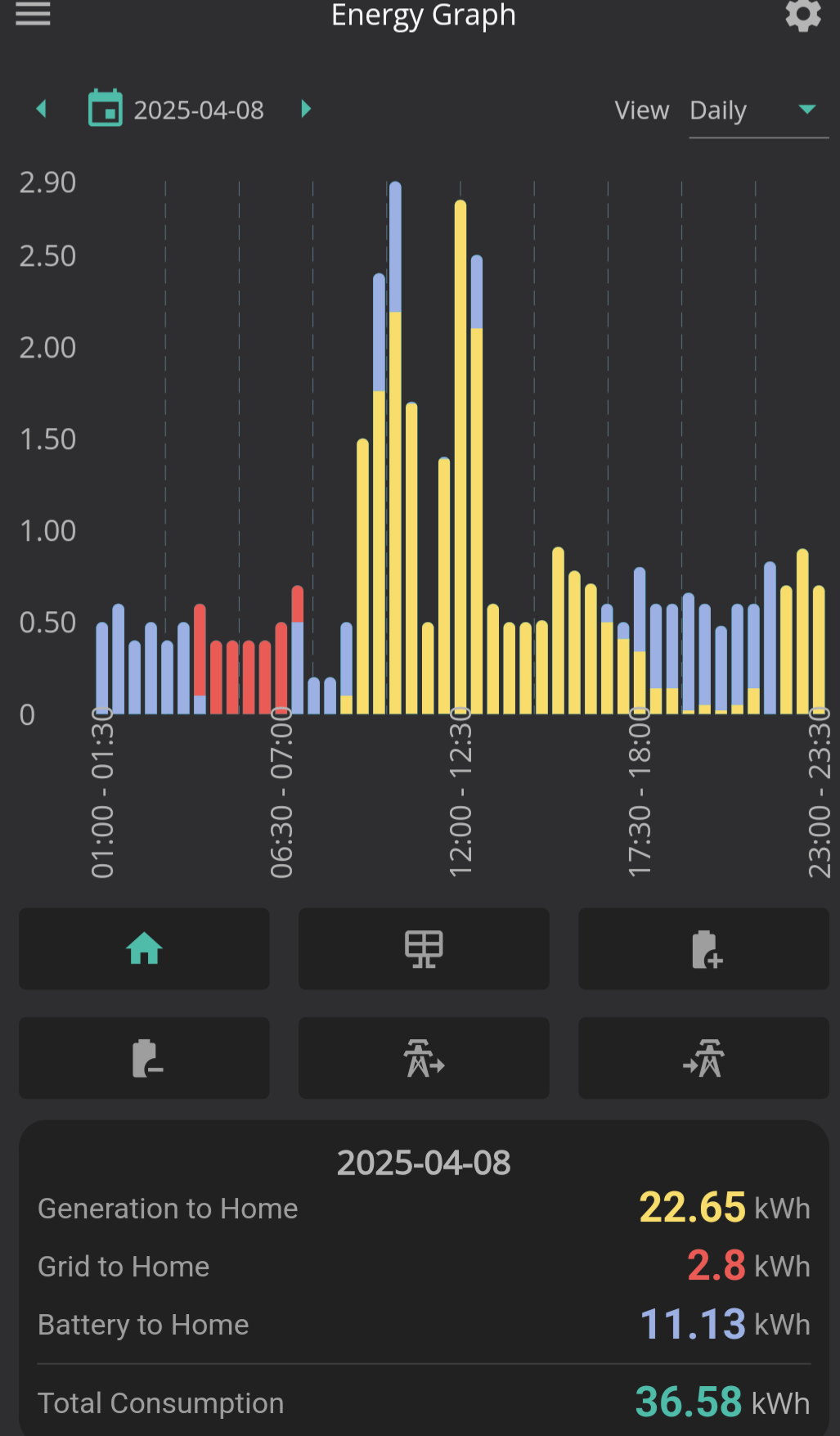Switch to the solar panel generation graph
The image size is (840, 1436).
coord(424,948)
